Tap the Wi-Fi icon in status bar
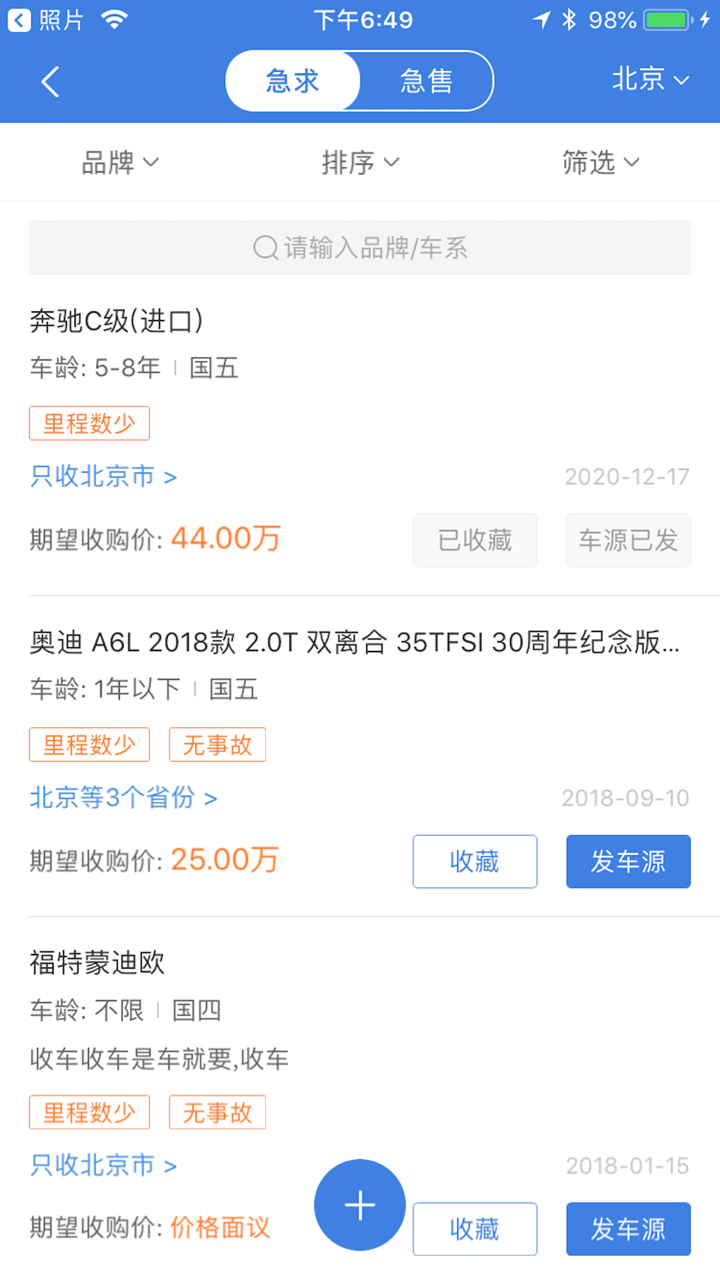The height and width of the screenshot is (1280, 720). click(x=113, y=17)
